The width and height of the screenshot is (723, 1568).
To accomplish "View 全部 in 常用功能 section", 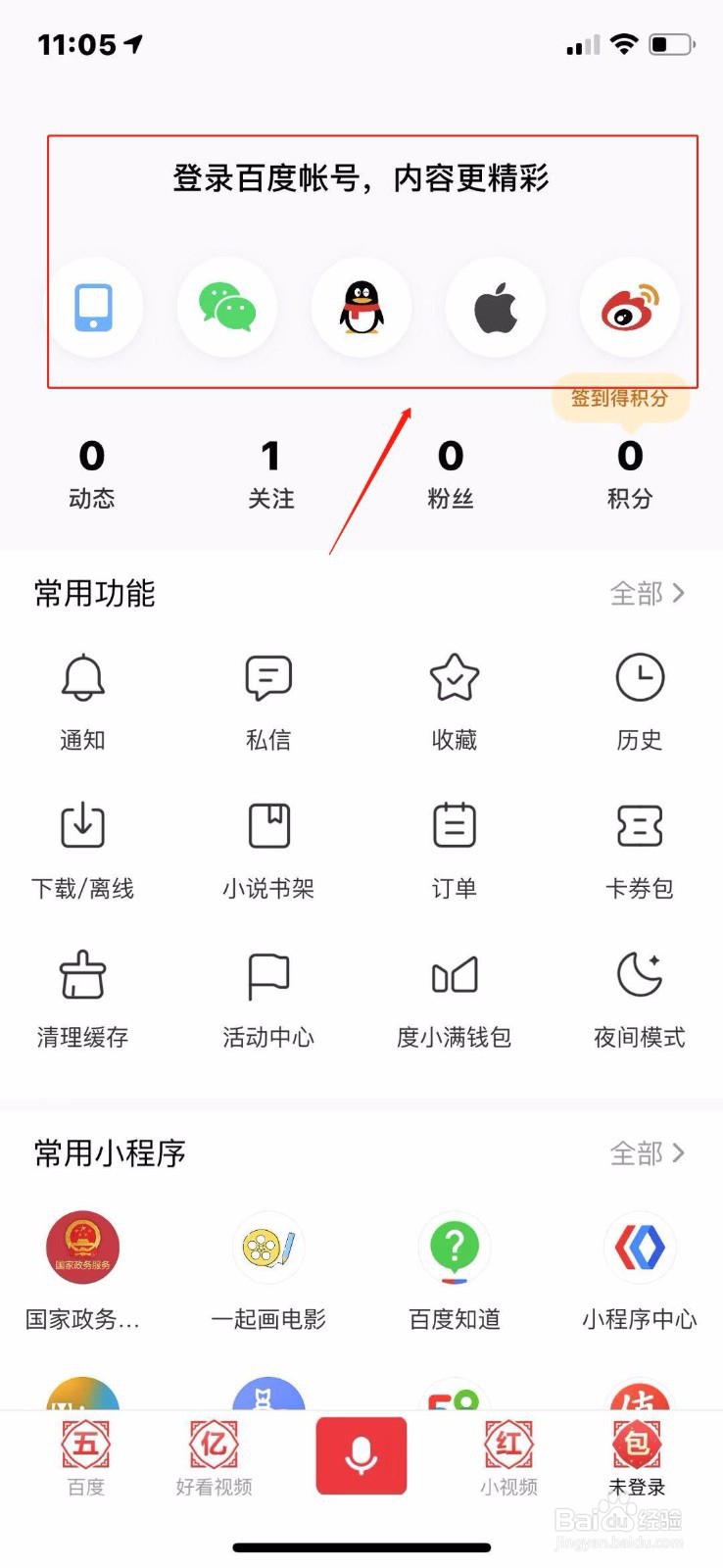I will 648,593.
